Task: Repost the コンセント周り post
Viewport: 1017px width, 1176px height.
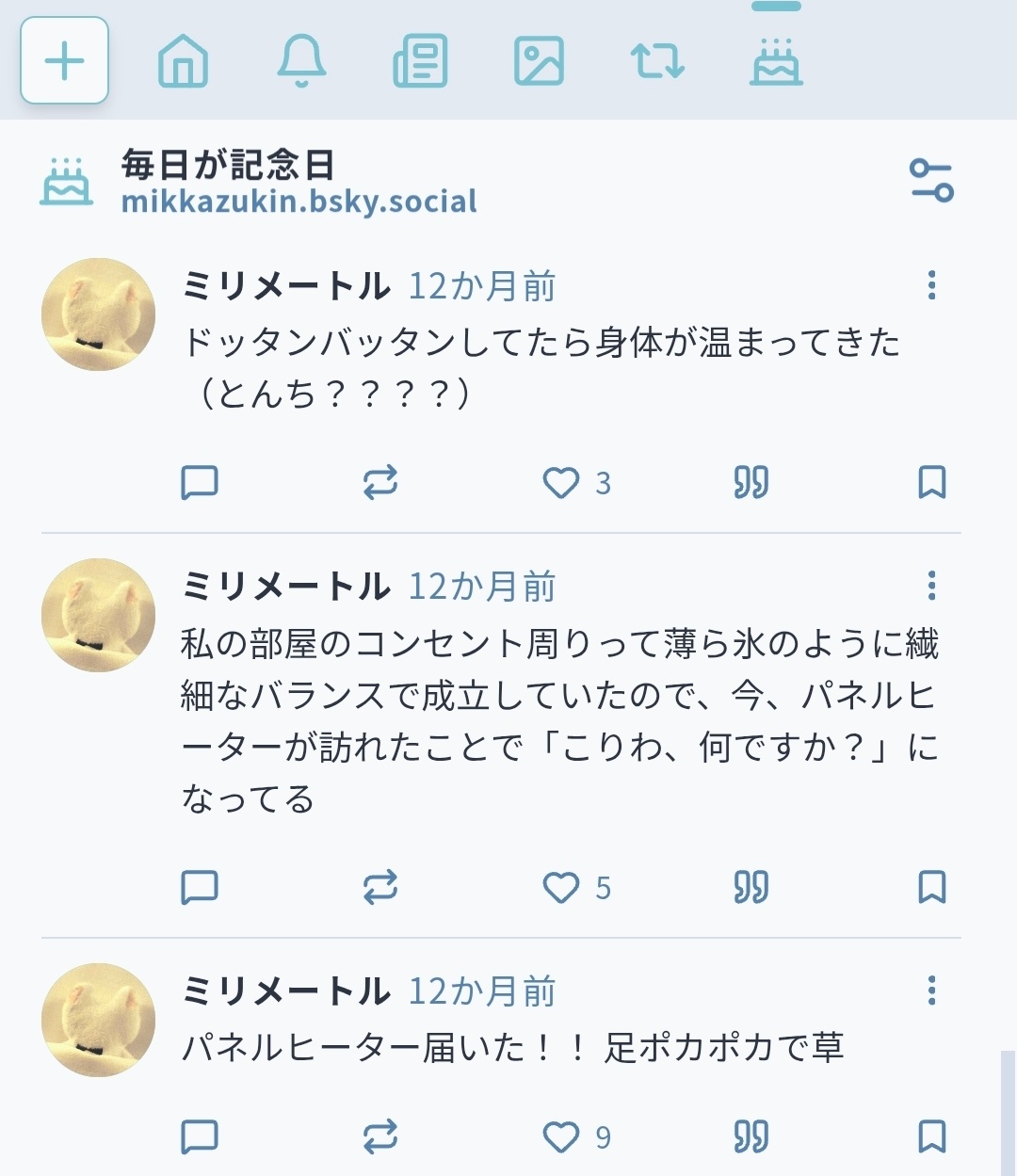Action: point(380,888)
